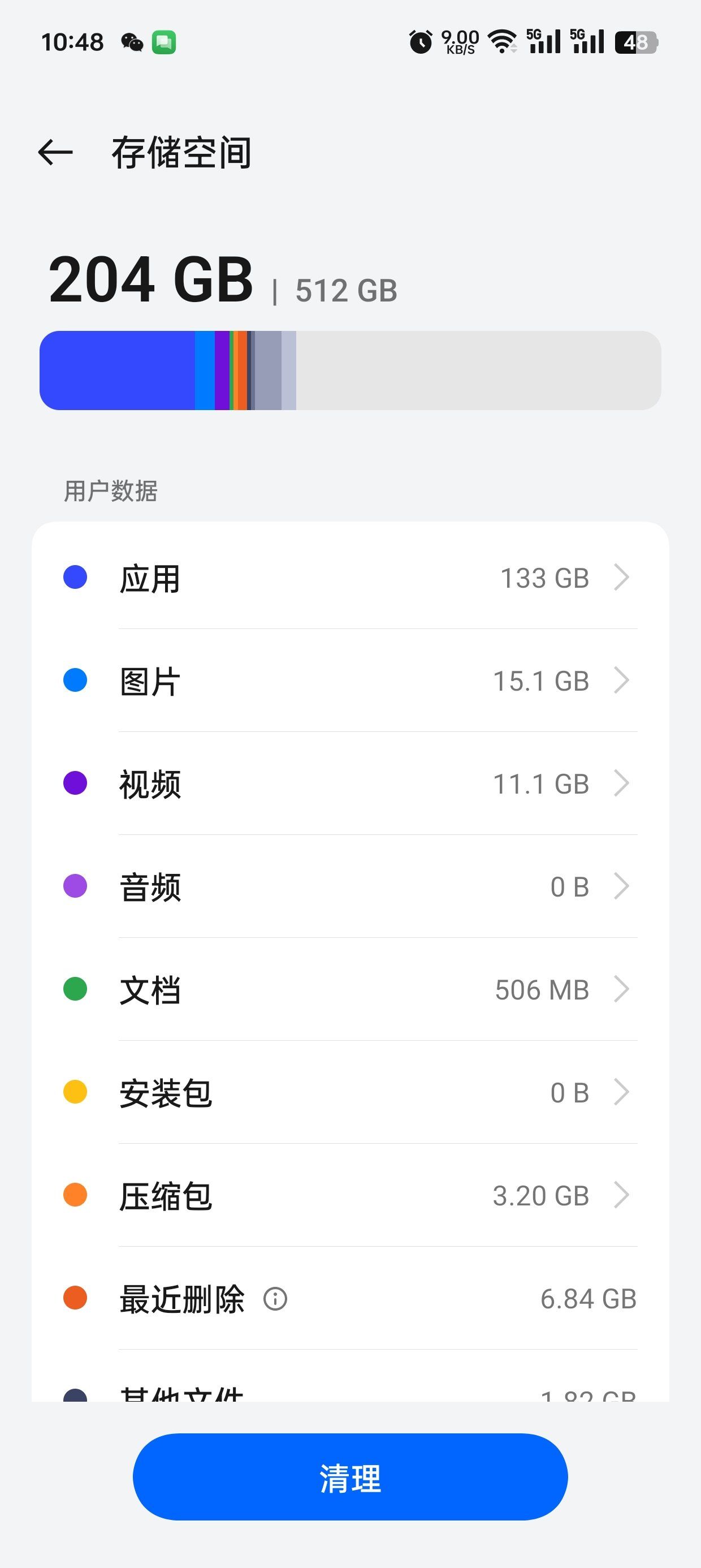Viewport: 701px width, 1568px height.
Task: Go back from 存储空间 page
Action: tap(55, 152)
